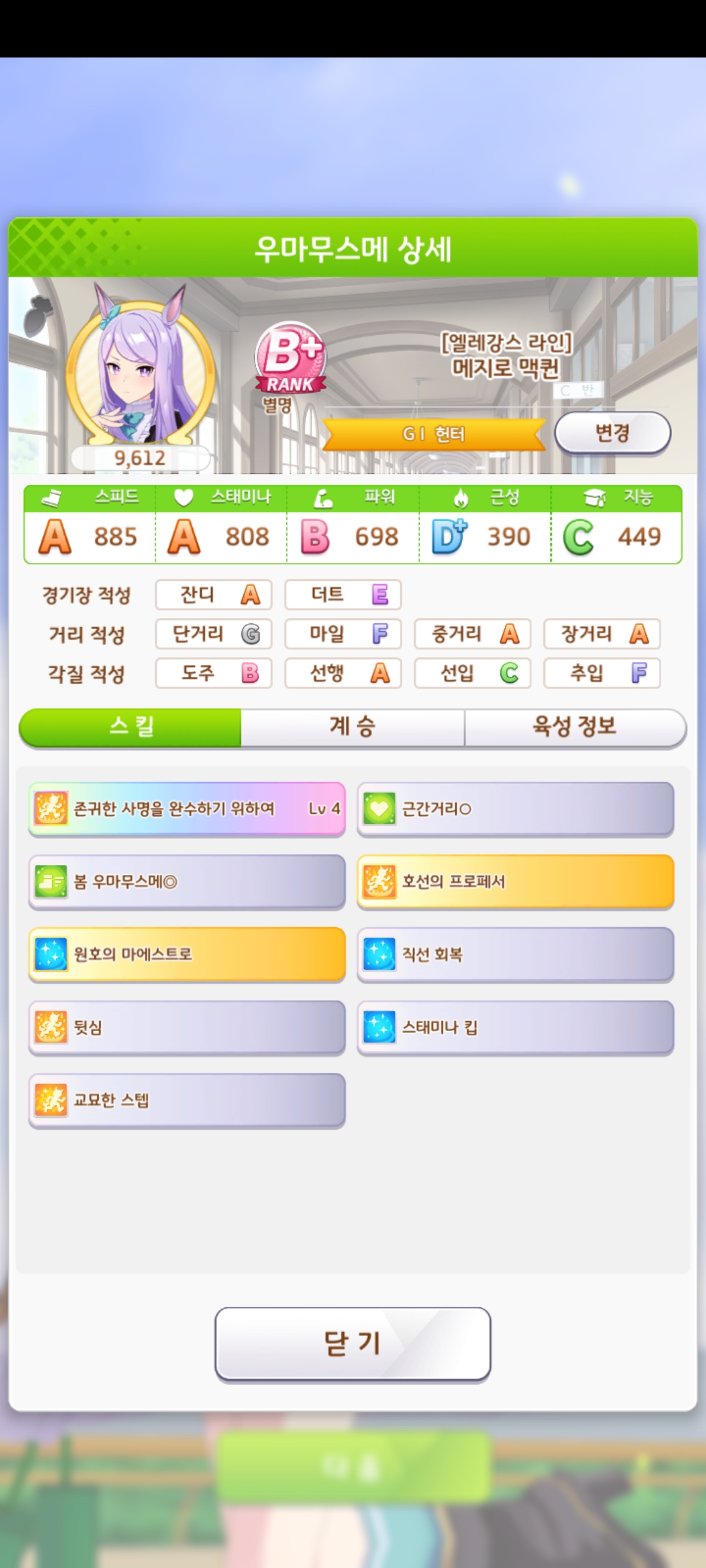View the 직선 회복 skill details
The image size is (706, 1568).
(x=515, y=955)
